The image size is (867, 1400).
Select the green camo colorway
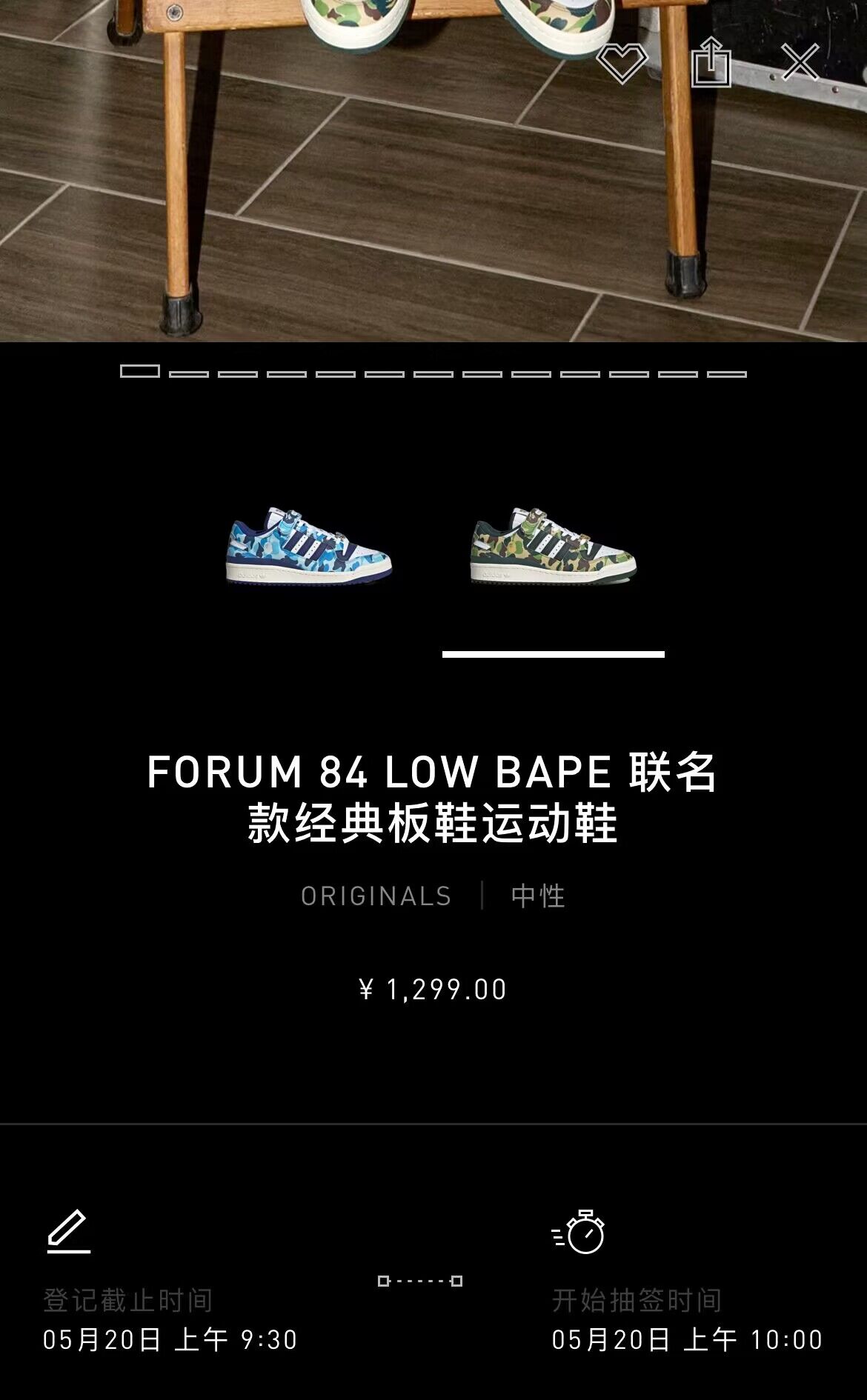(x=554, y=546)
